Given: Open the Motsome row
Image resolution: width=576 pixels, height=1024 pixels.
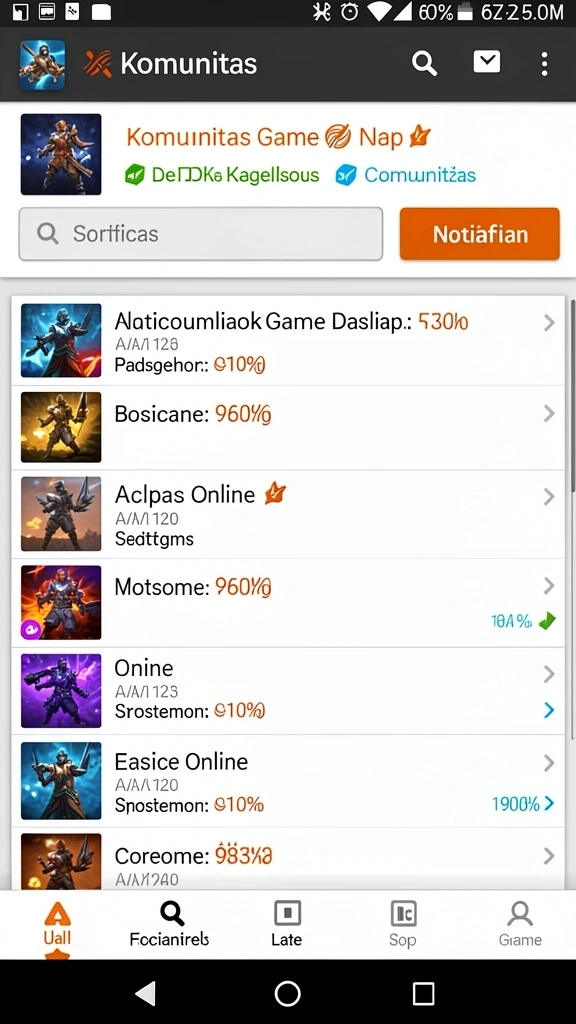Looking at the screenshot, I should 288,603.
